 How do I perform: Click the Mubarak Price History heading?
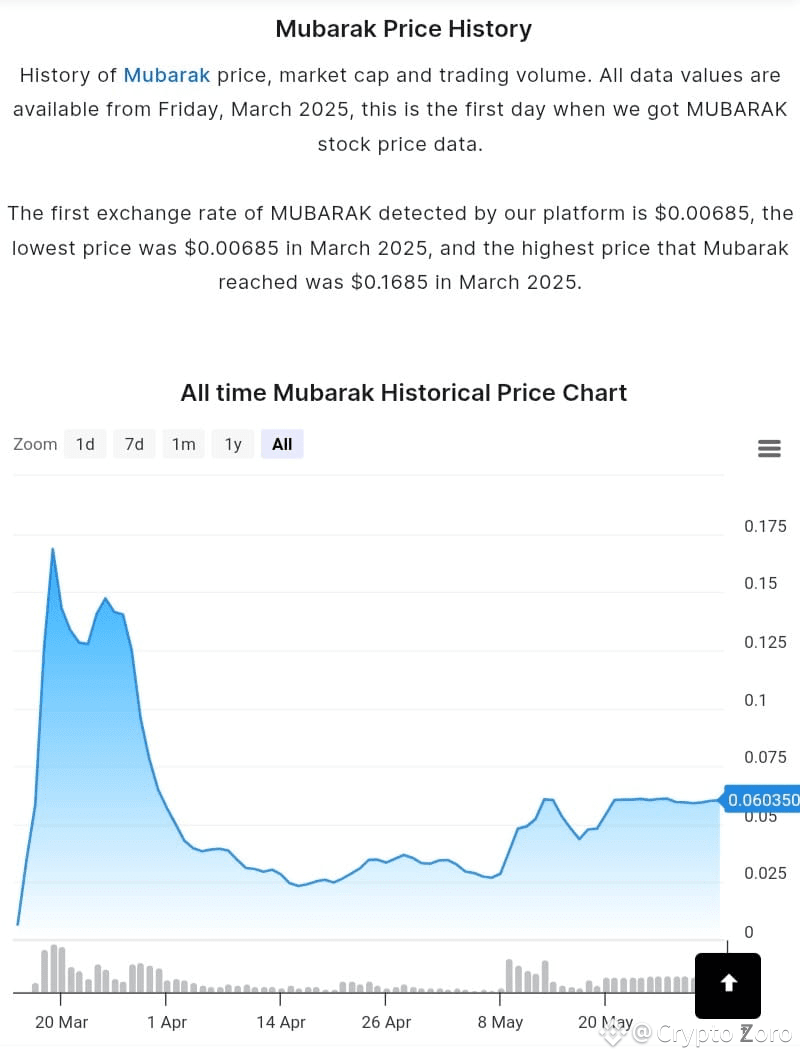403,29
